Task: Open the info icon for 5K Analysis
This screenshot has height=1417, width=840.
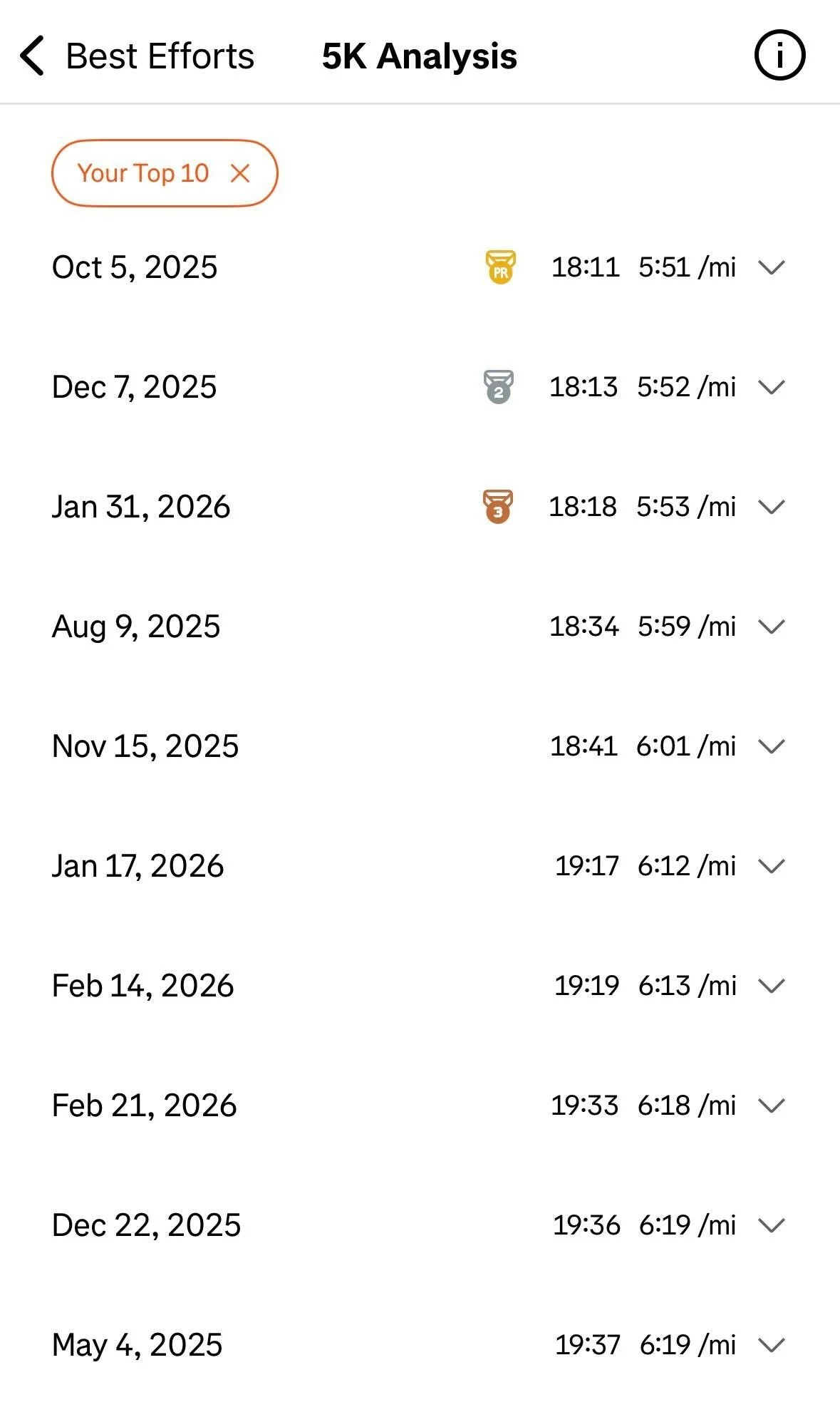Action: [779, 56]
